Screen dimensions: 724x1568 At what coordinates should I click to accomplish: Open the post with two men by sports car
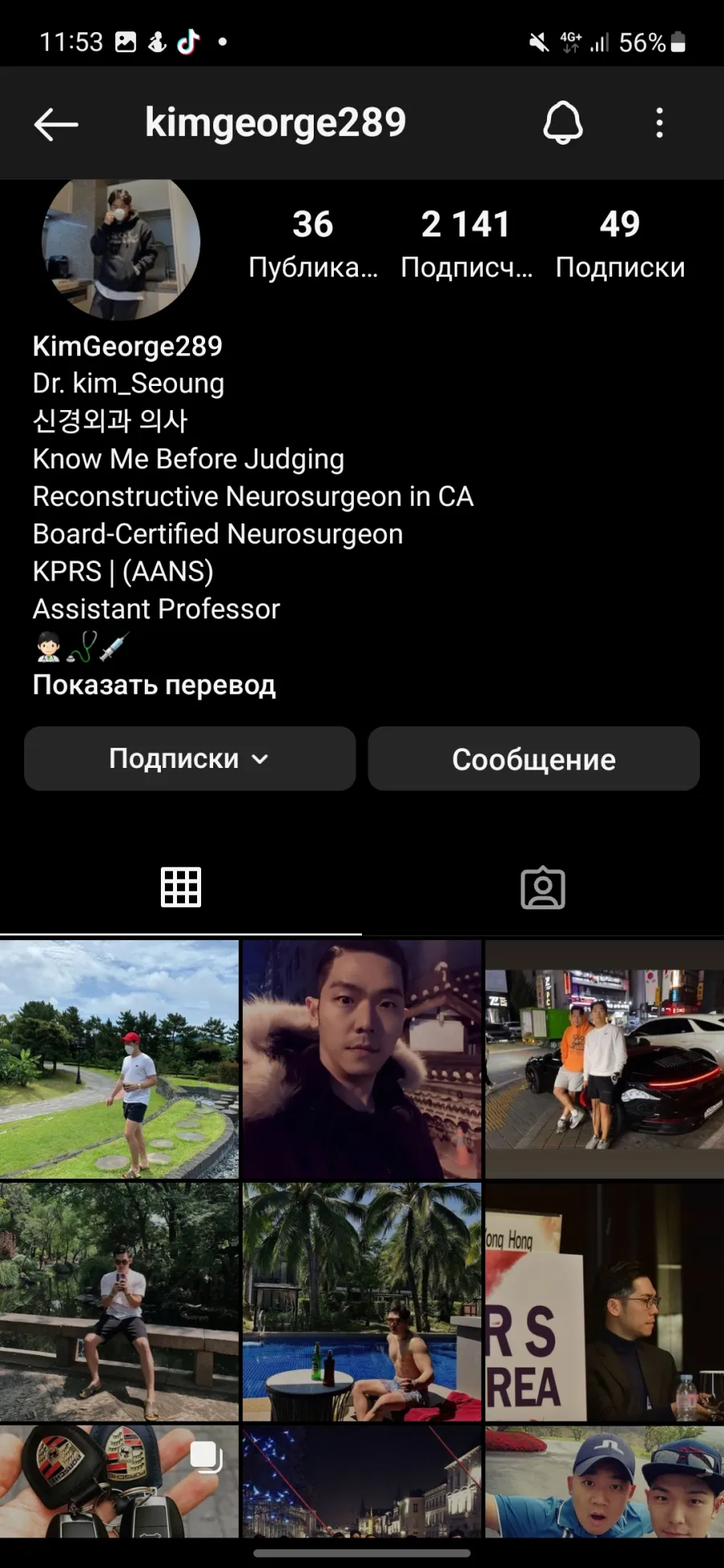(x=605, y=1059)
